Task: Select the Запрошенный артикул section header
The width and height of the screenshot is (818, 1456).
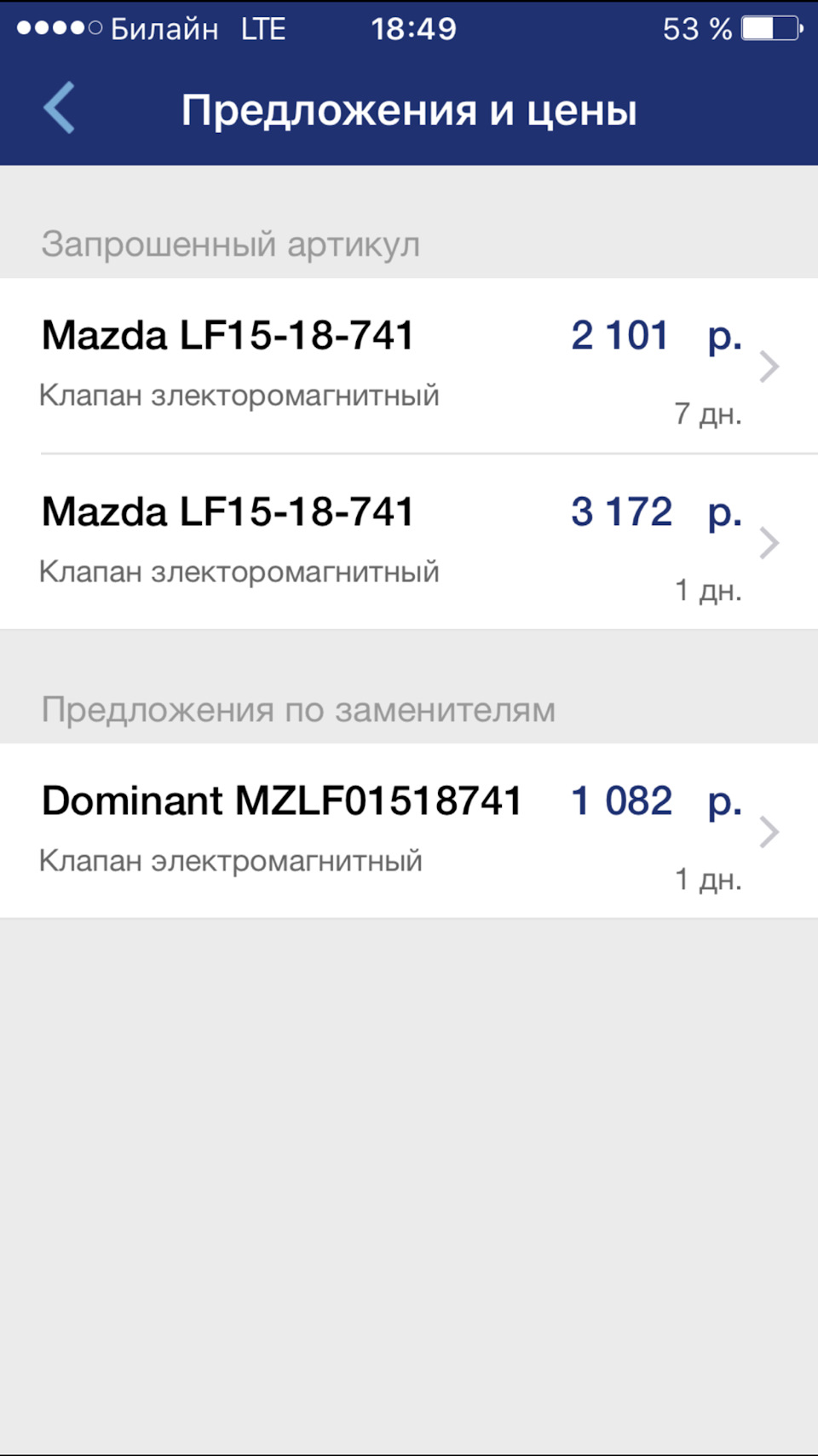Action: pos(230,244)
